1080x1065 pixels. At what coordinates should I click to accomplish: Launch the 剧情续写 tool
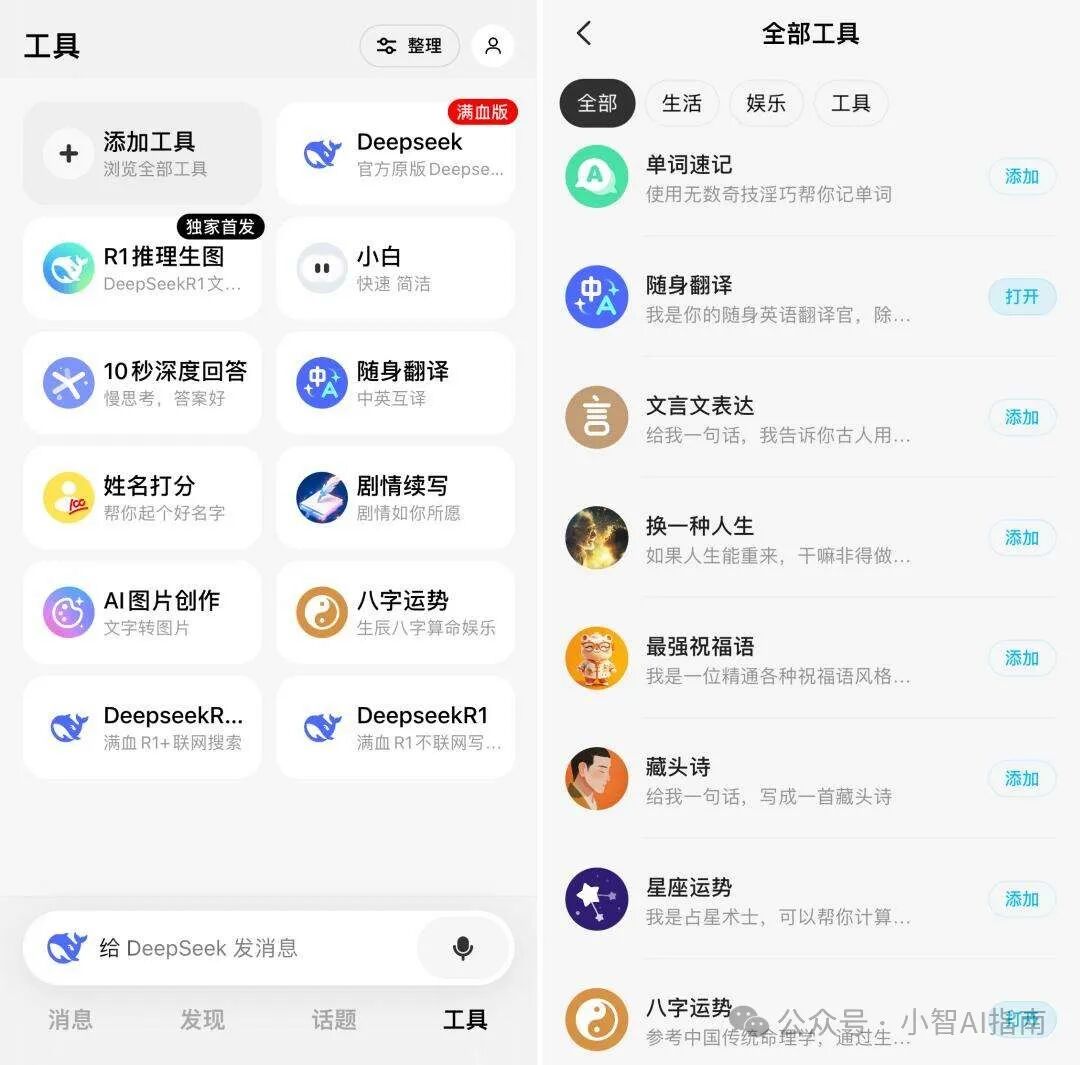coord(396,497)
